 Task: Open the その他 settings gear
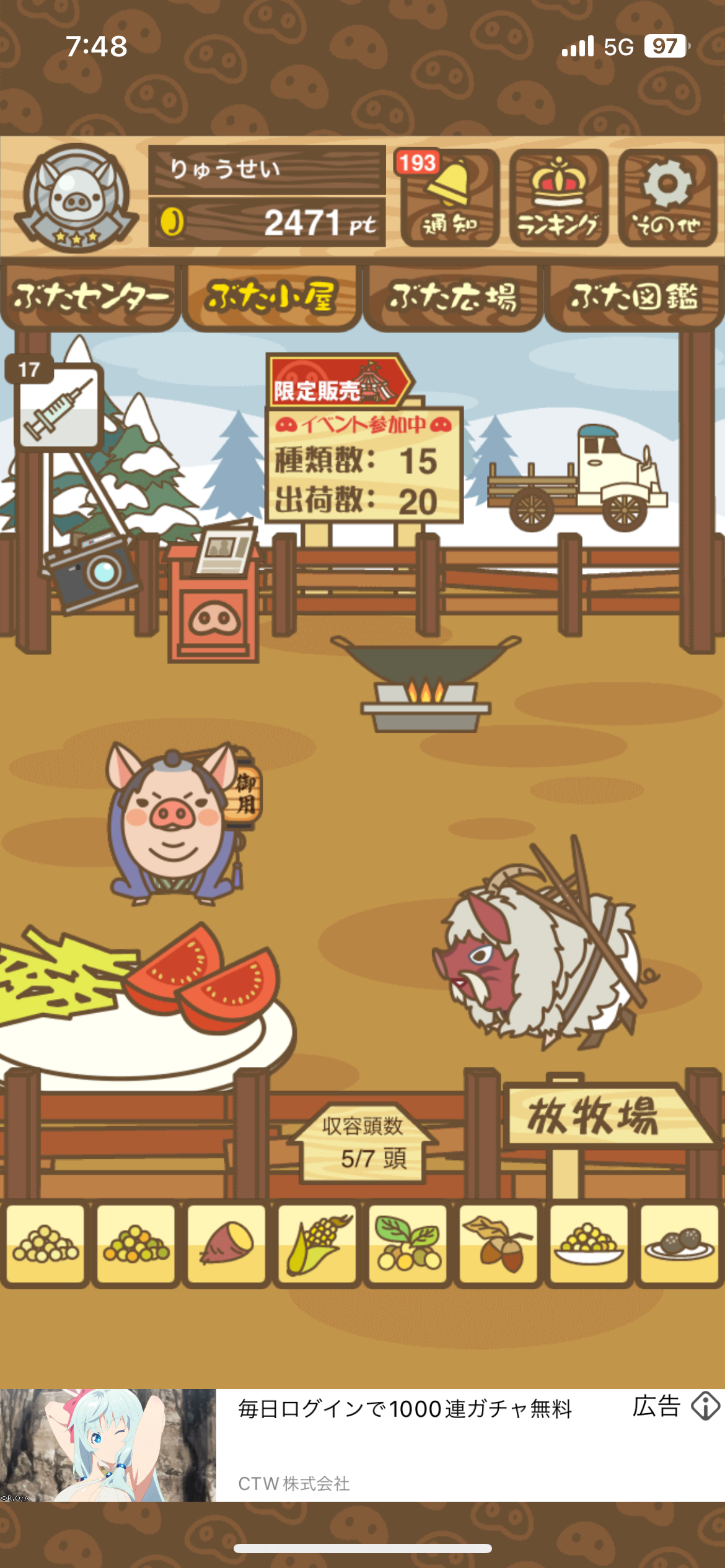pos(667,197)
